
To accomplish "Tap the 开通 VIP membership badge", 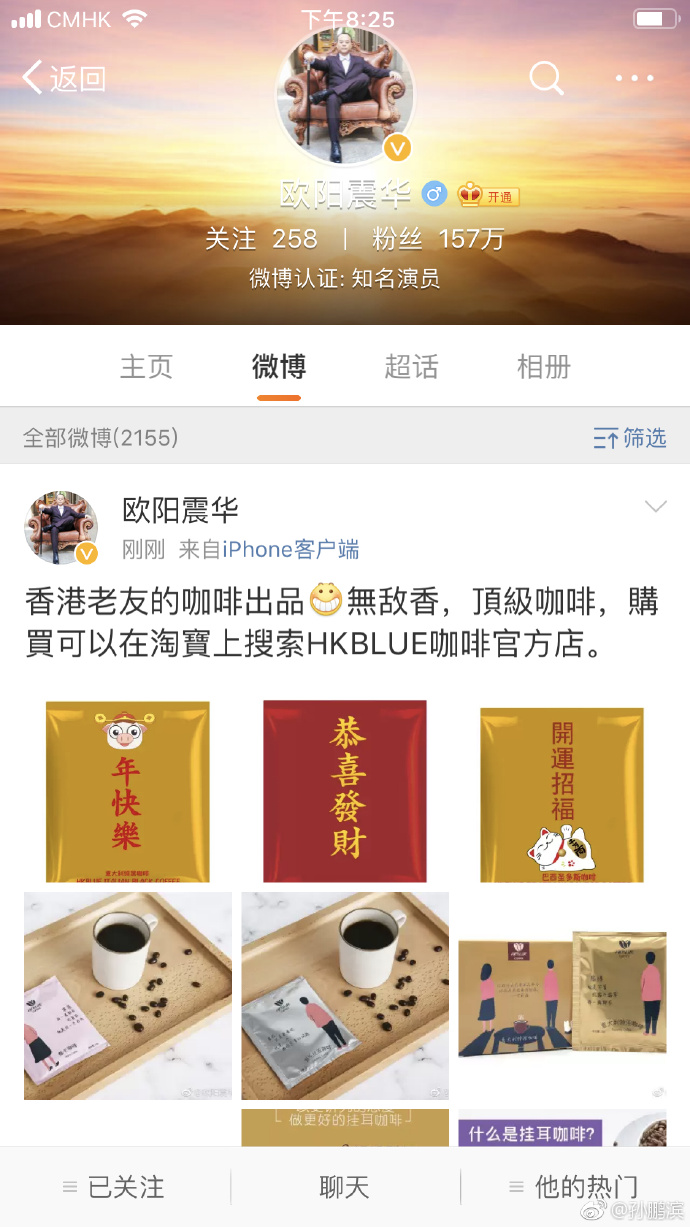I will 489,195.
